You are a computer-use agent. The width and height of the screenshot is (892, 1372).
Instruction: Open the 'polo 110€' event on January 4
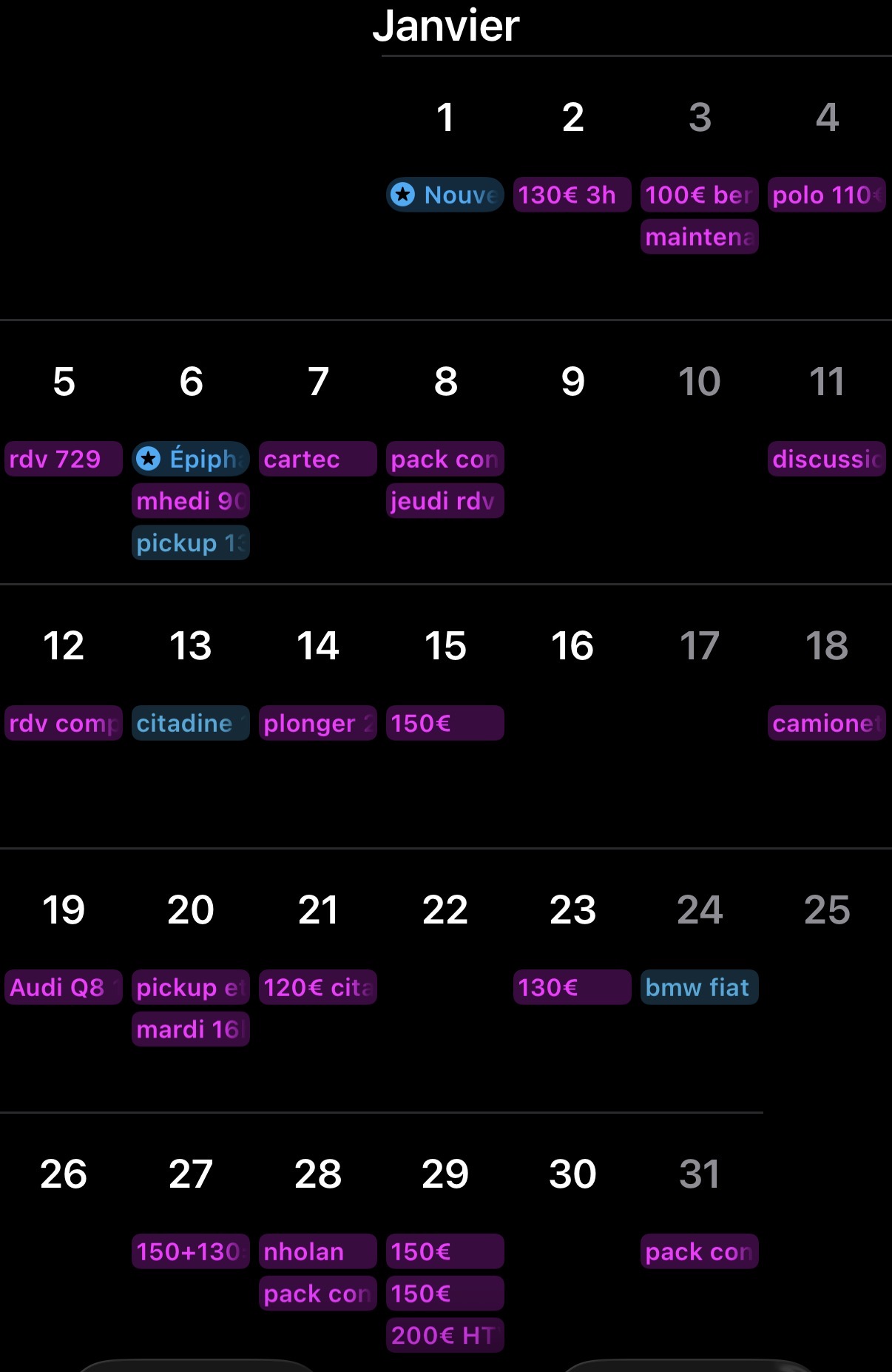[x=826, y=195]
